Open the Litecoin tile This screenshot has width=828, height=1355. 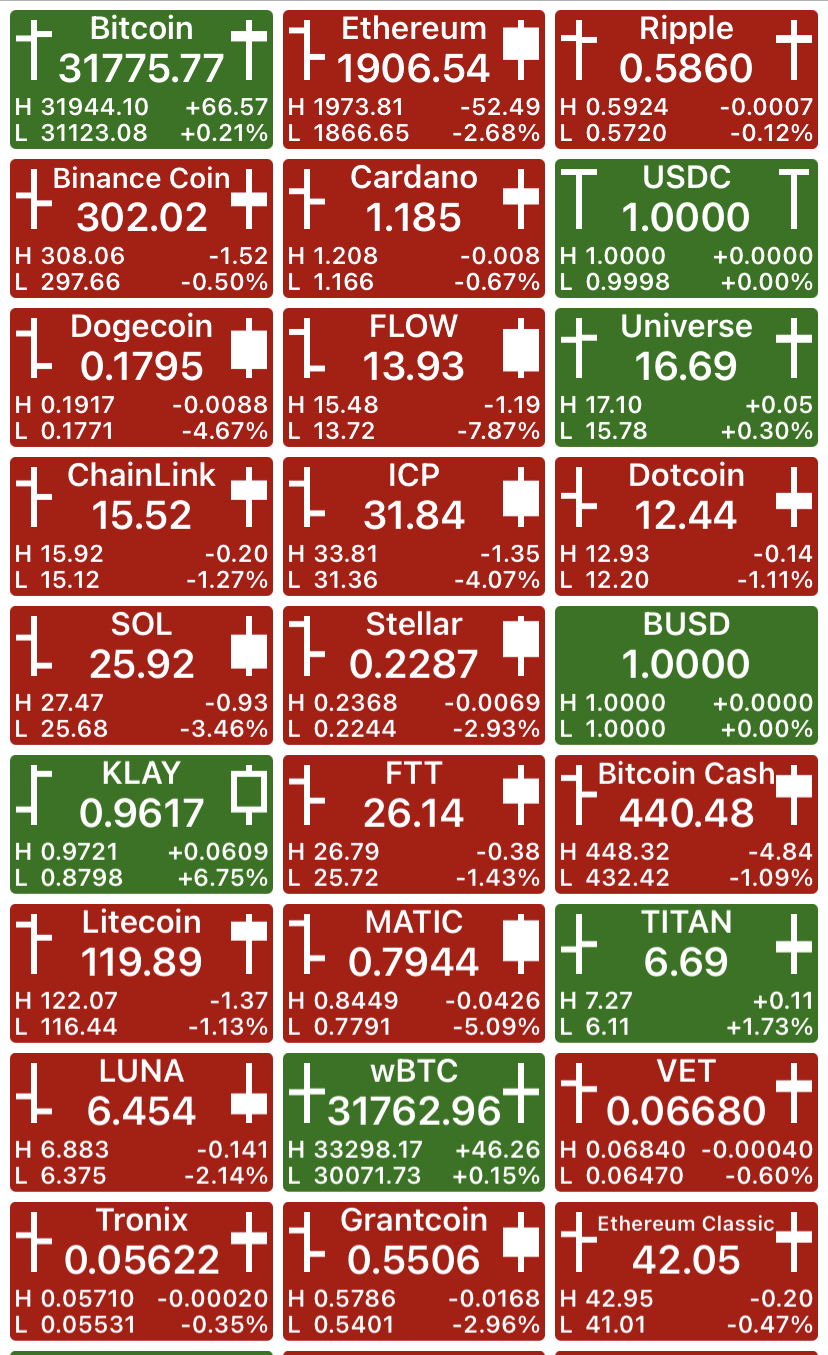(x=141, y=974)
